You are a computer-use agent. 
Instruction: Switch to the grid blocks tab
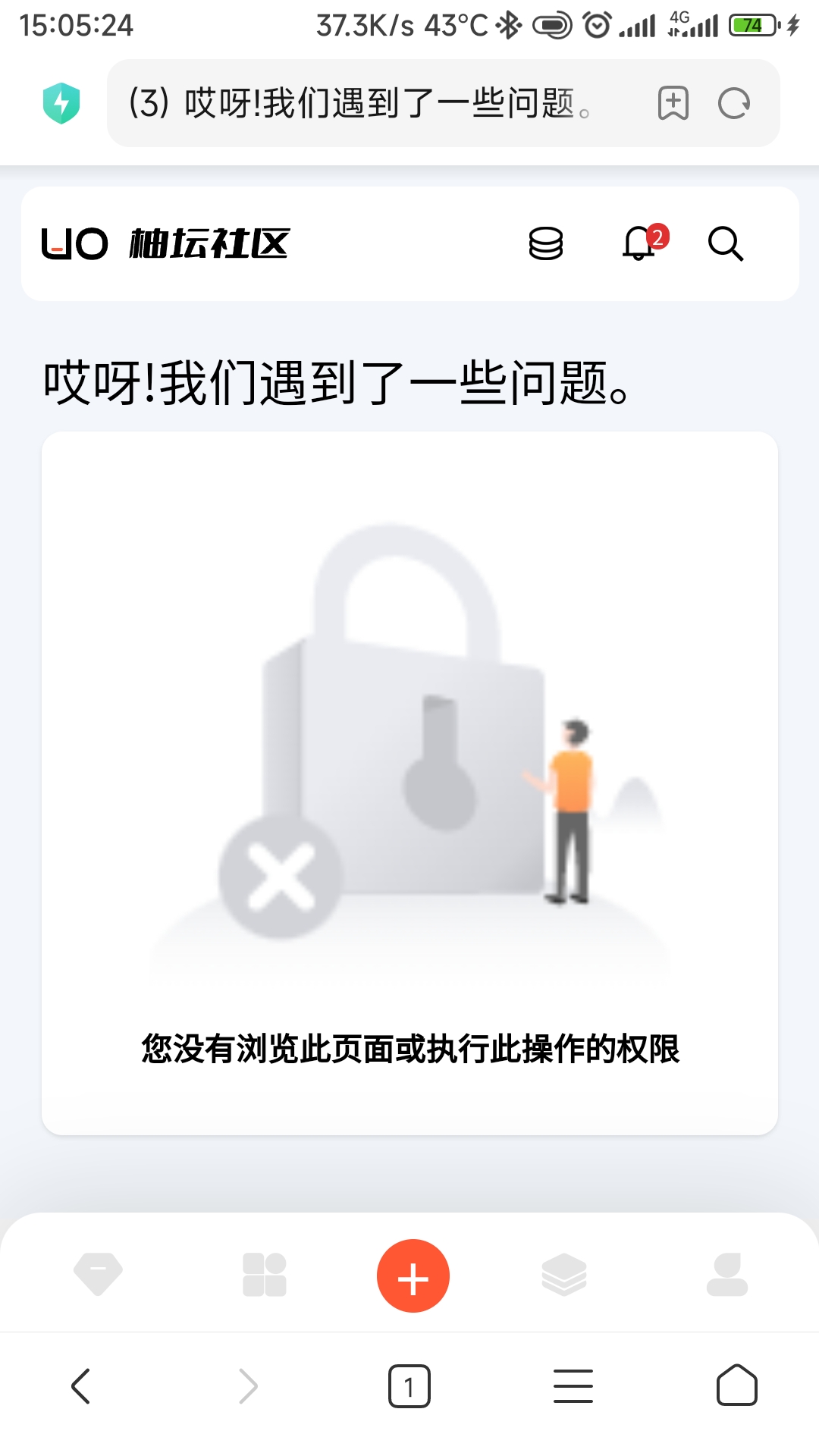click(264, 1275)
